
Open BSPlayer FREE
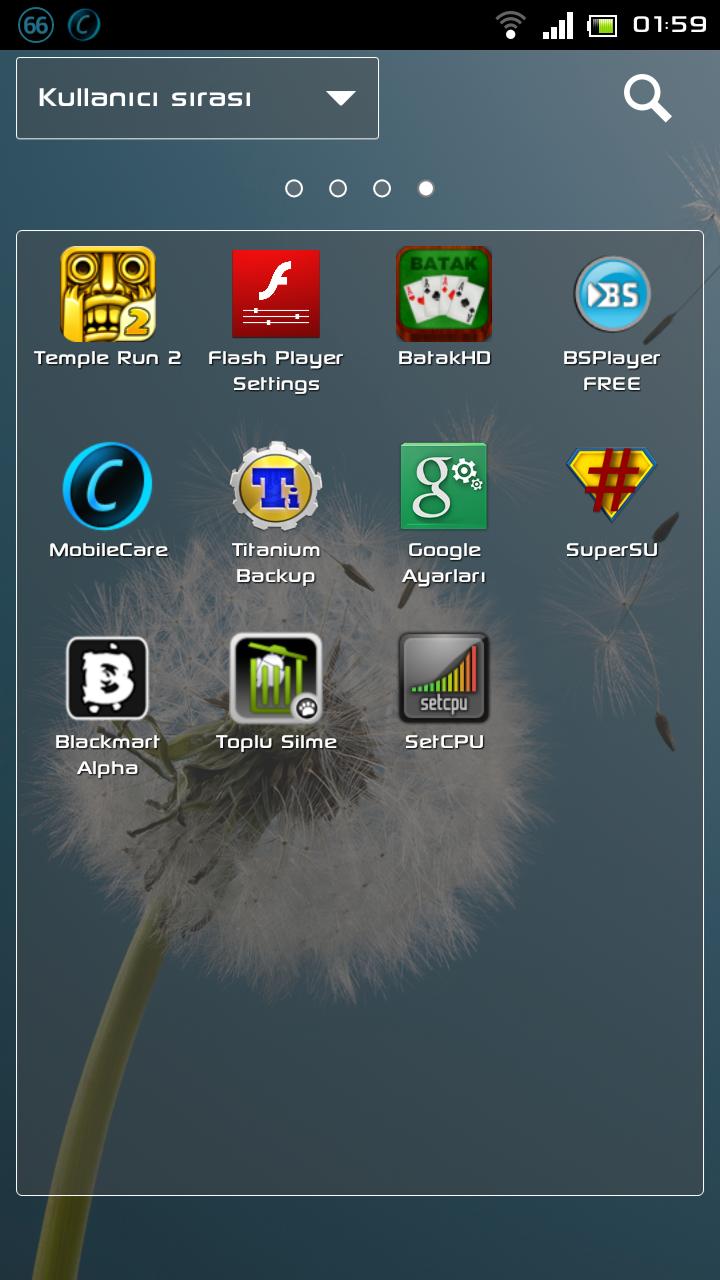coord(612,295)
